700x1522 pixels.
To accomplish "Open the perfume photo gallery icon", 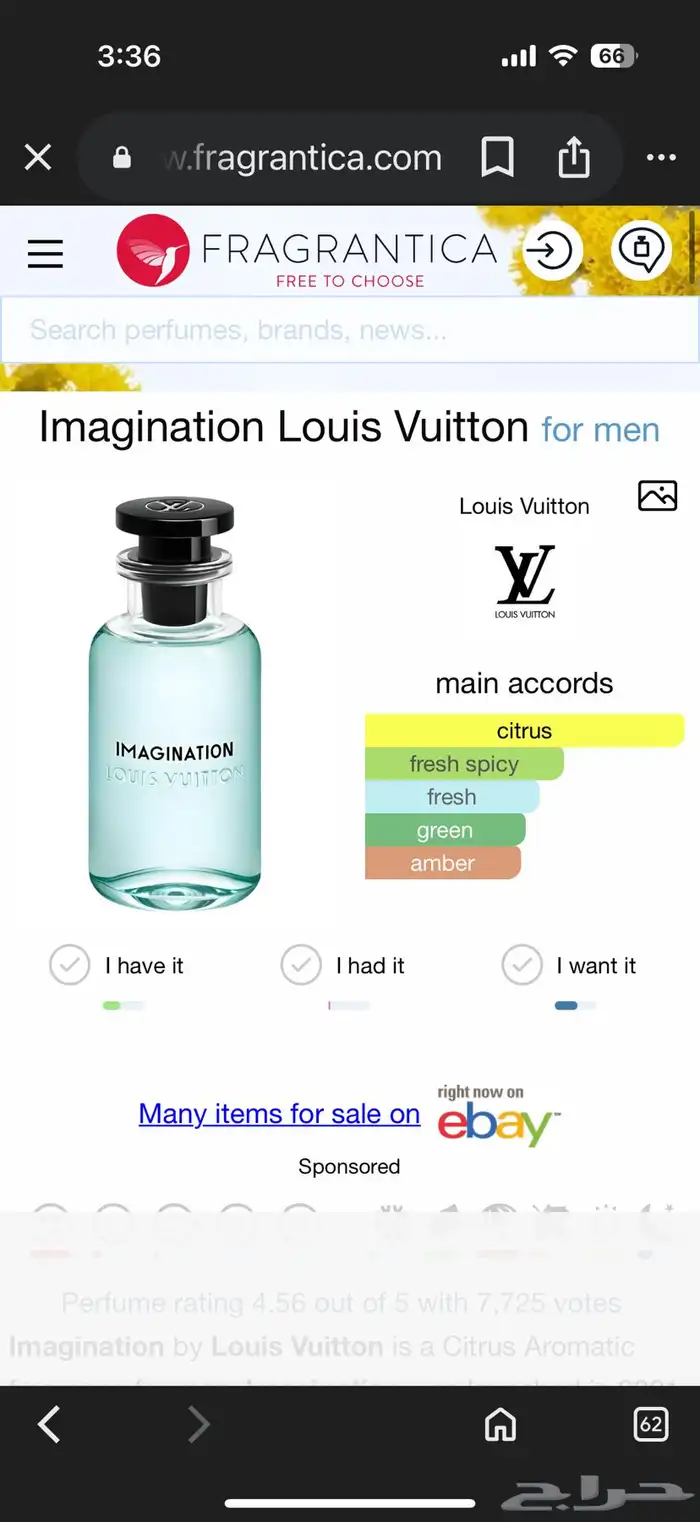I will point(657,495).
